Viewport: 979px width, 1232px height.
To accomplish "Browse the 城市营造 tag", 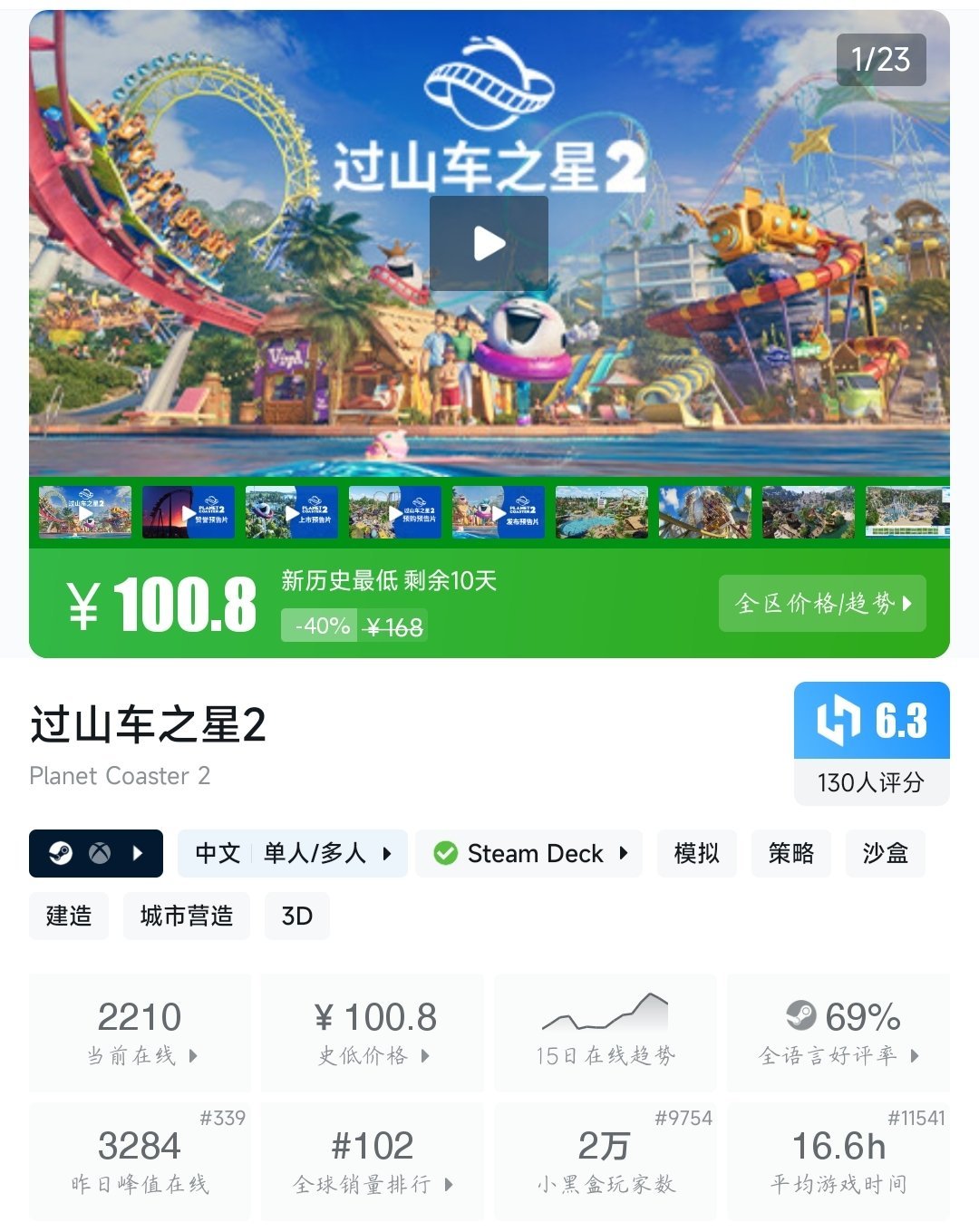I will click(x=186, y=916).
